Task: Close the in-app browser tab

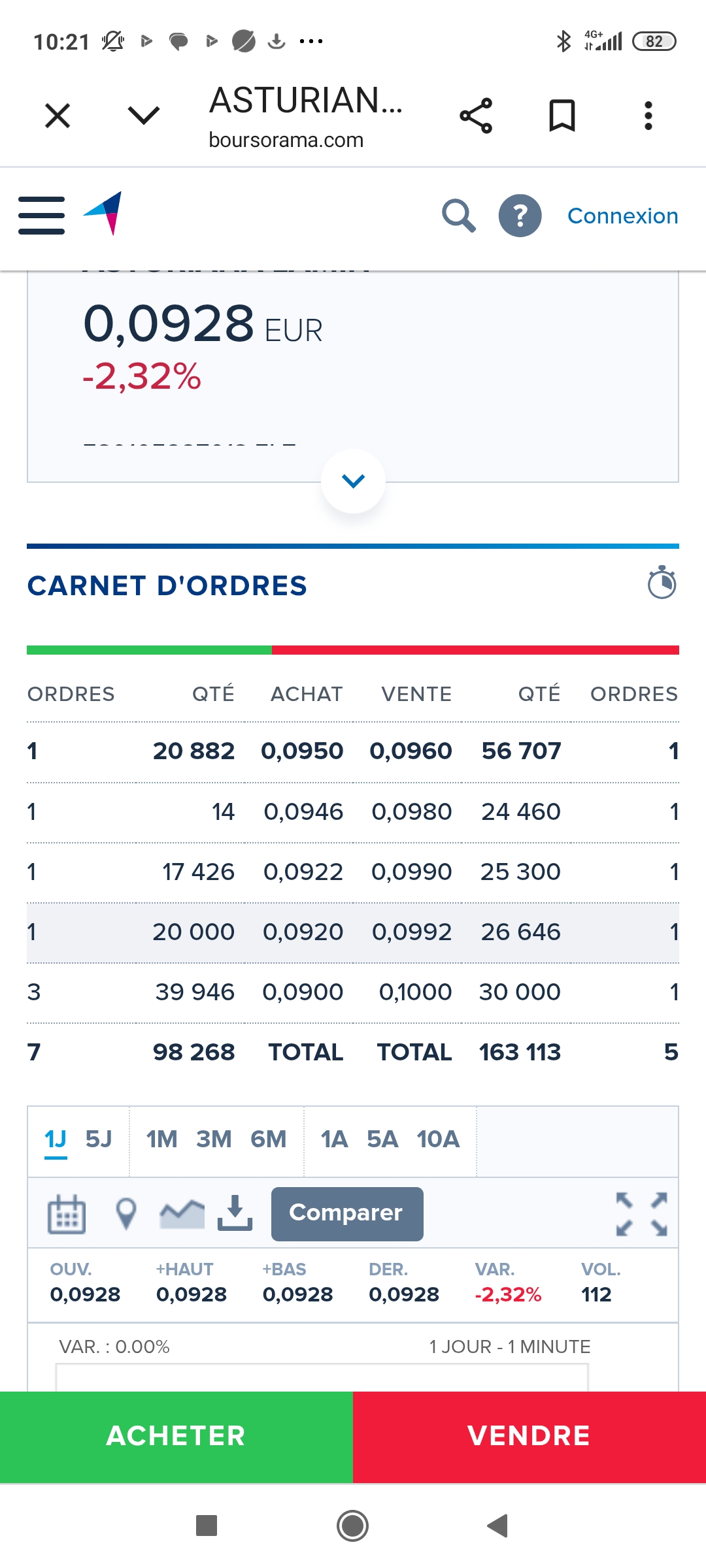Action: click(x=58, y=116)
